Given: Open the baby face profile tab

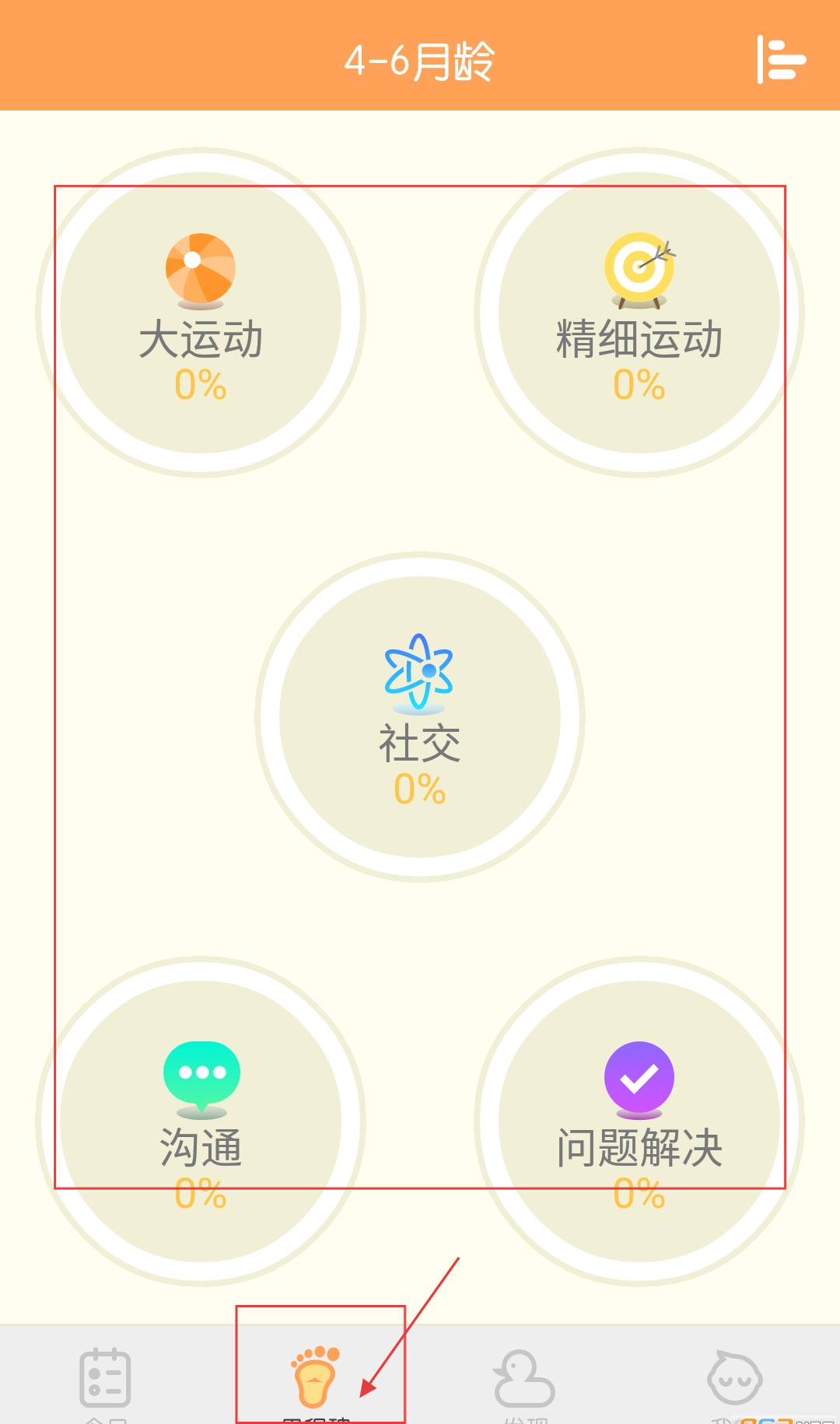Looking at the screenshot, I should [x=734, y=1378].
